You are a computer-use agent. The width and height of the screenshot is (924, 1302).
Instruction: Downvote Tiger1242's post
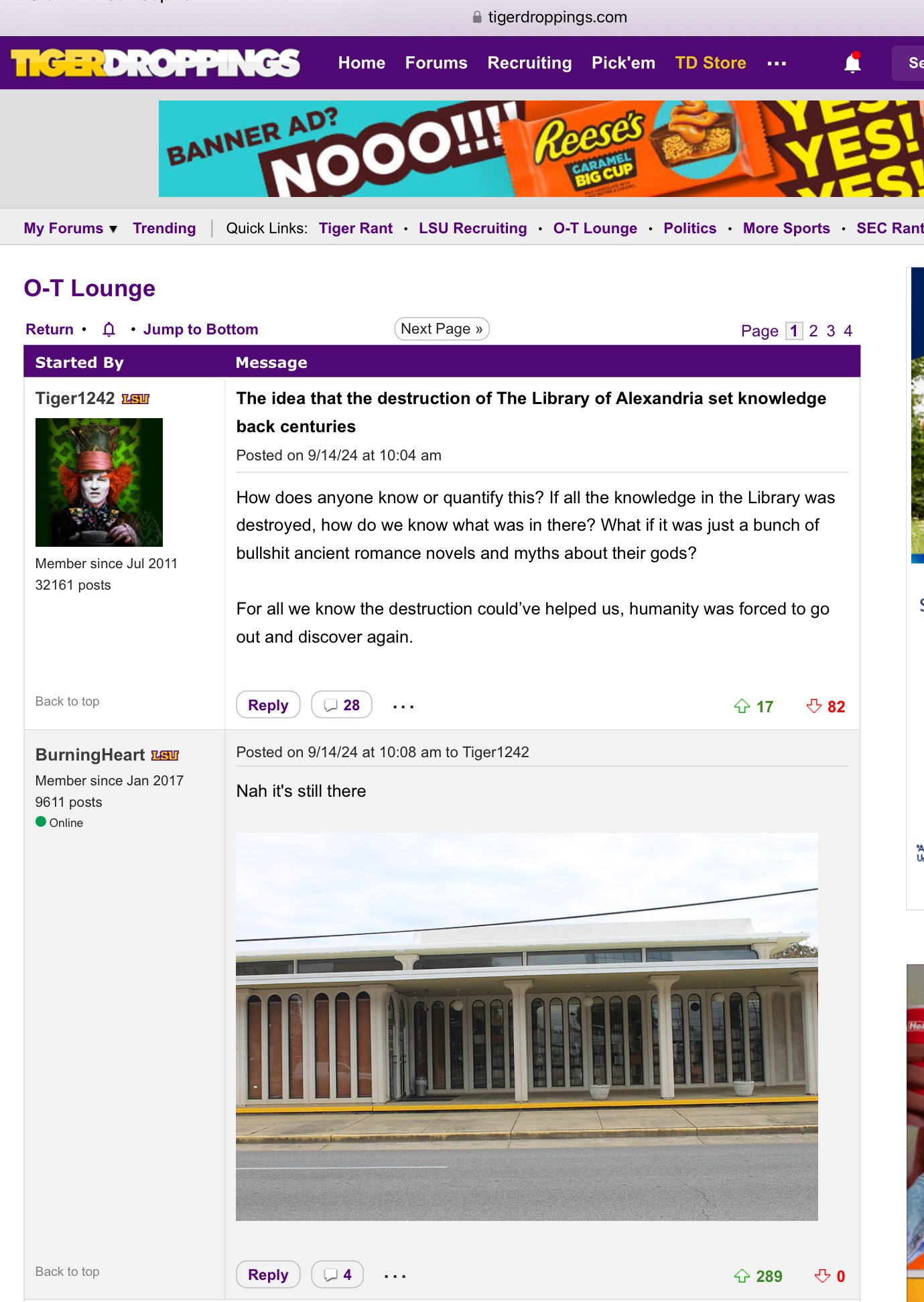pos(813,706)
